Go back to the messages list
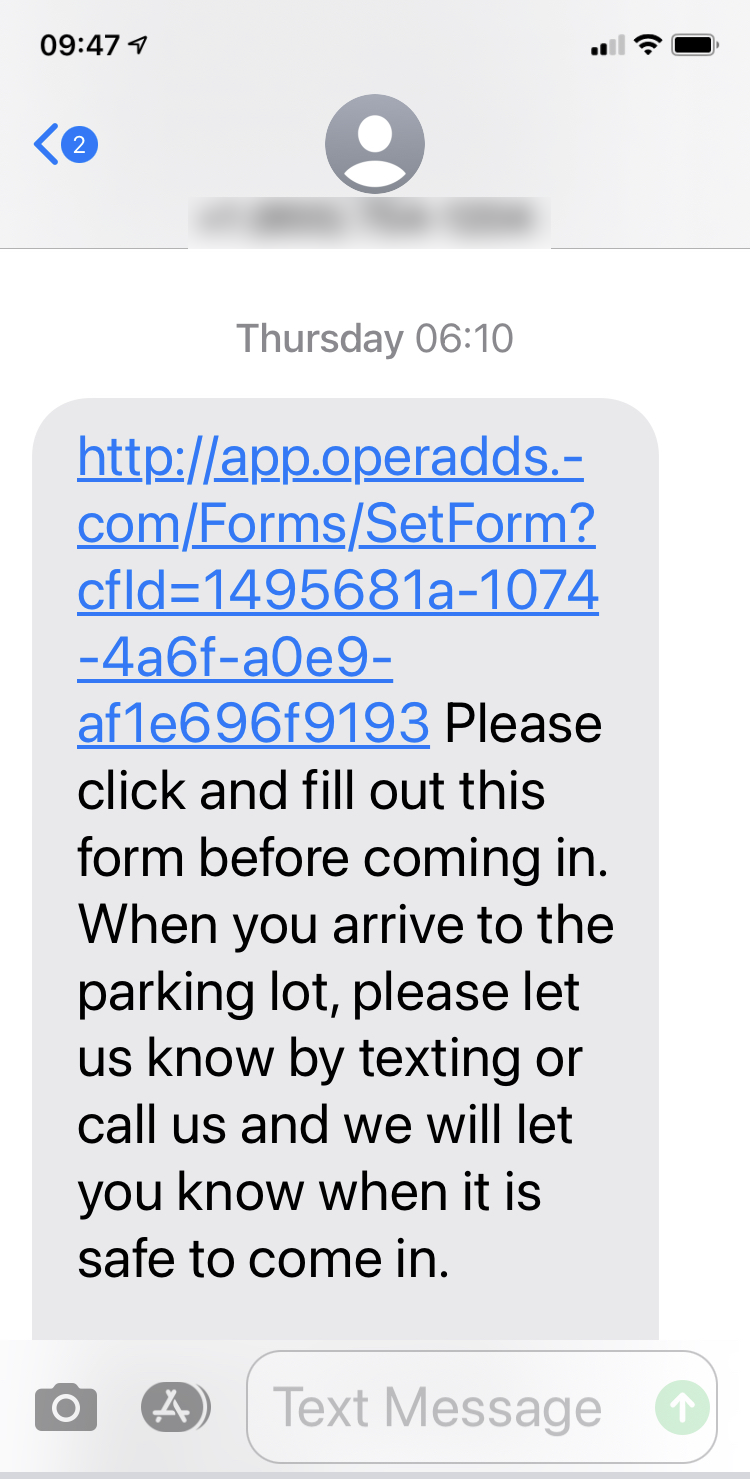The height and width of the screenshot is (1479, 750). pyautogui.click(x=65, y=145)
